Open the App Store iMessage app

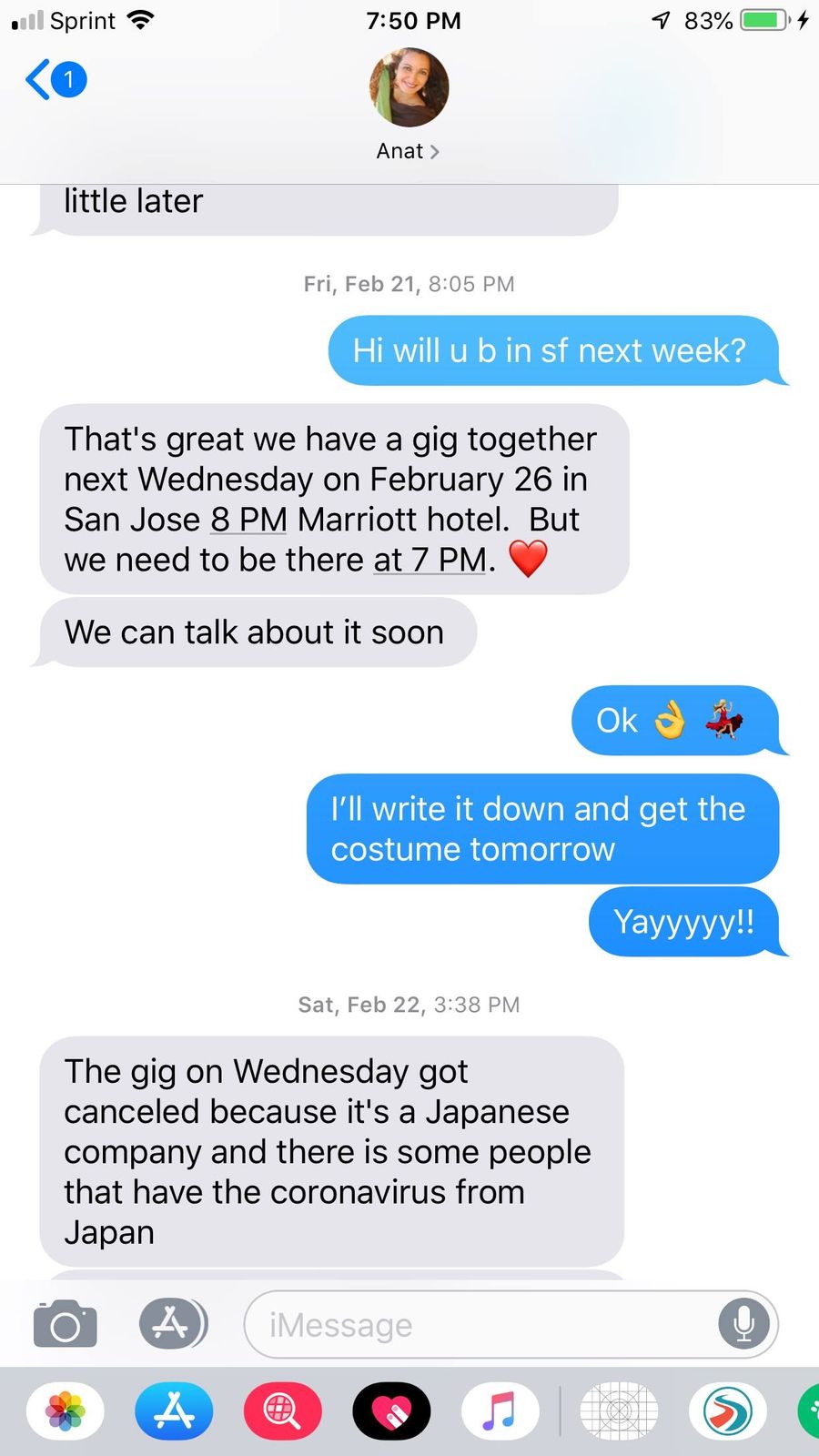tap(174, 1411)
